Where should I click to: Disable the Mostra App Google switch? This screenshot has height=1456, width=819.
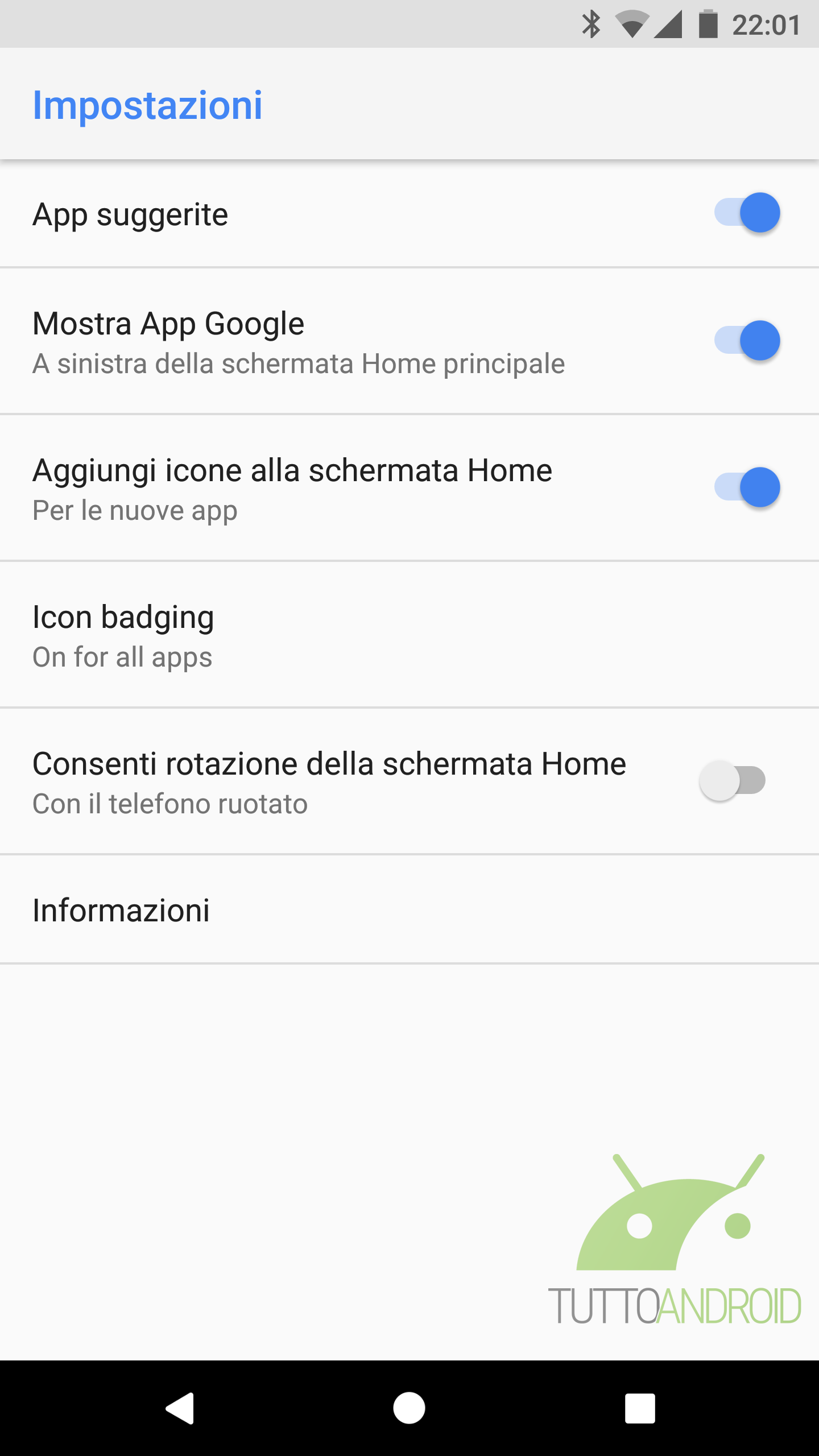pos(747,341)
